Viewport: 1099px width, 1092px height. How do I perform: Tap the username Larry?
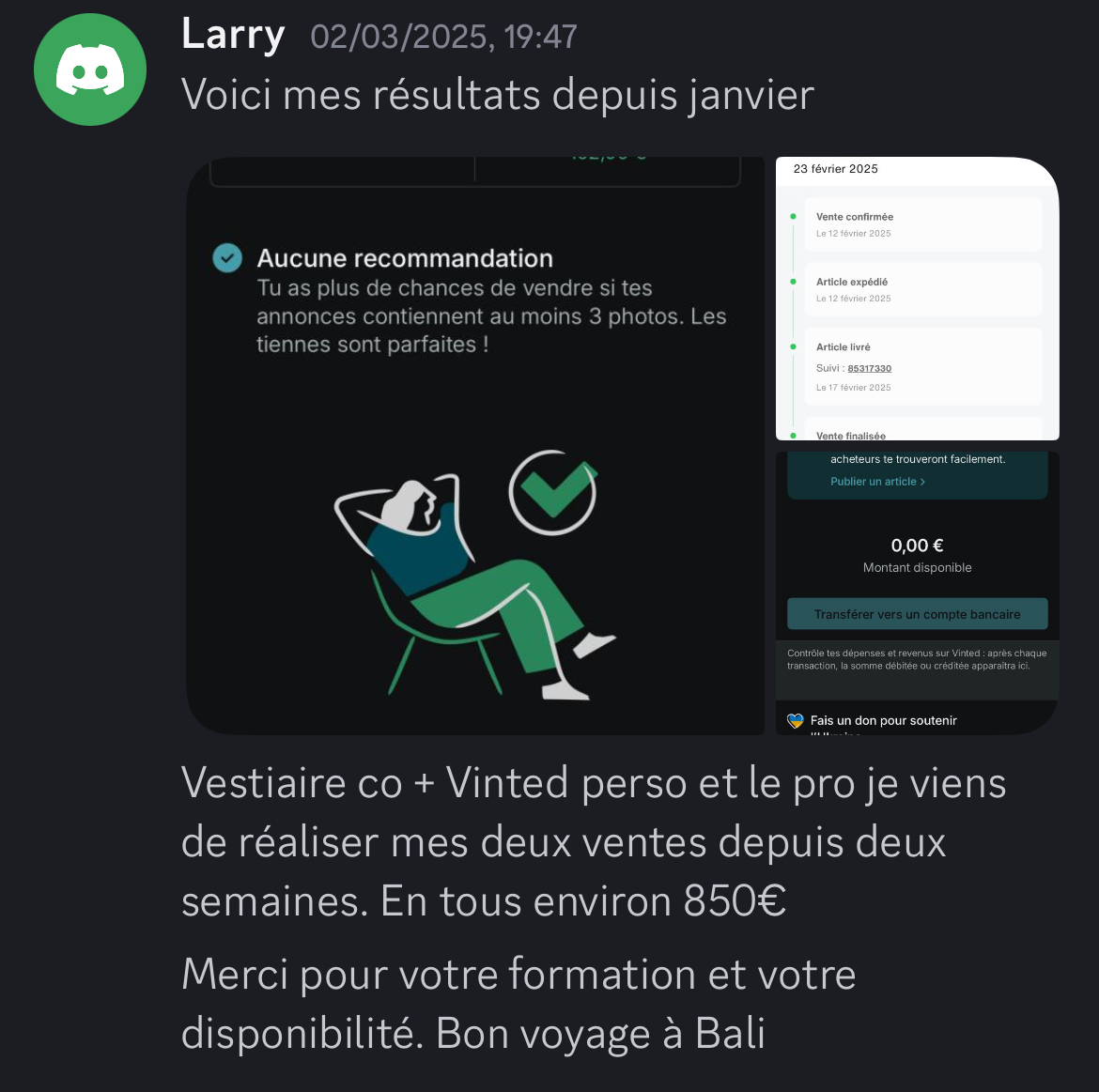click(x=233, y=36)
